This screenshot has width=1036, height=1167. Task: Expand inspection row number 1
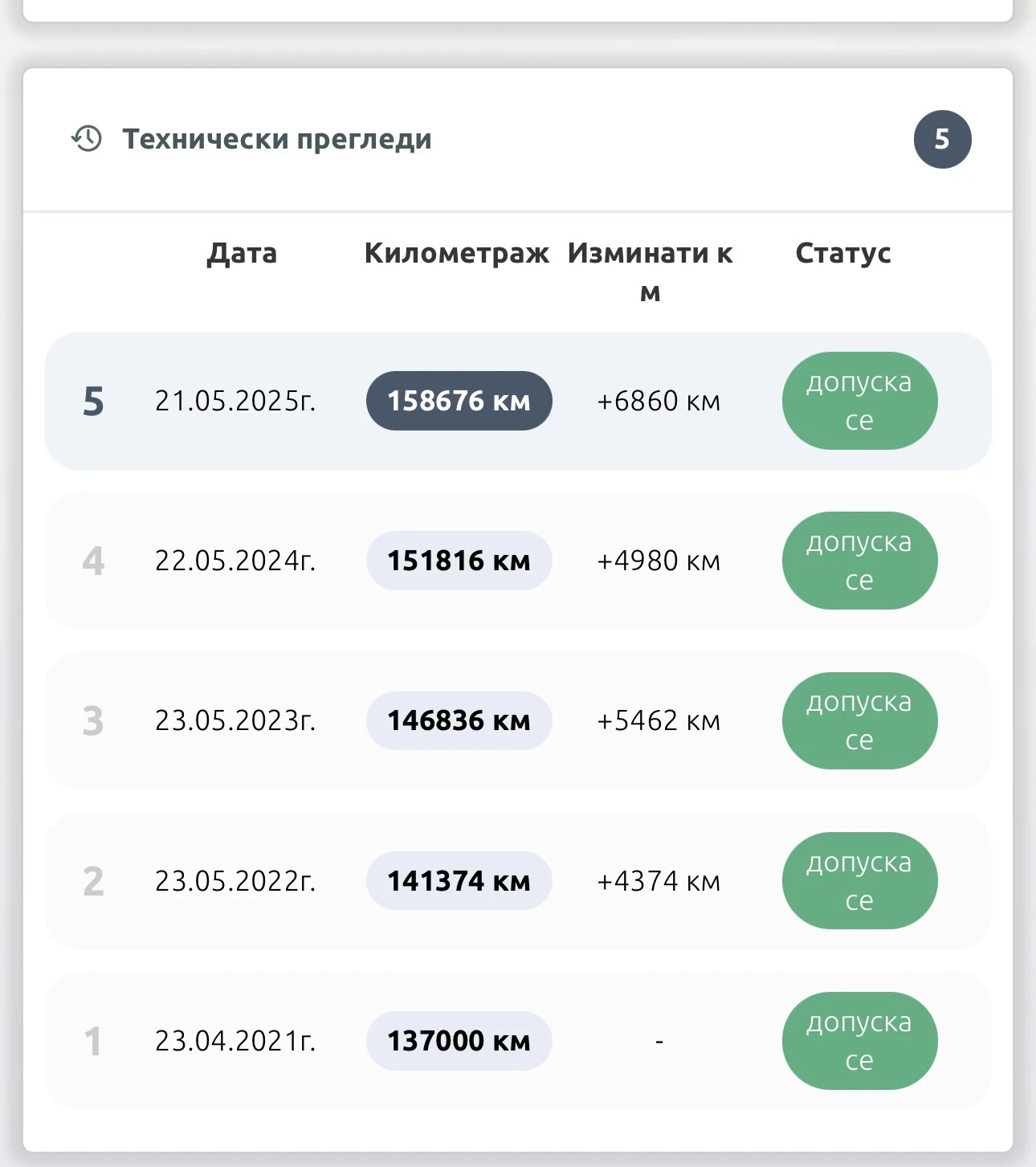point(94,1040)
